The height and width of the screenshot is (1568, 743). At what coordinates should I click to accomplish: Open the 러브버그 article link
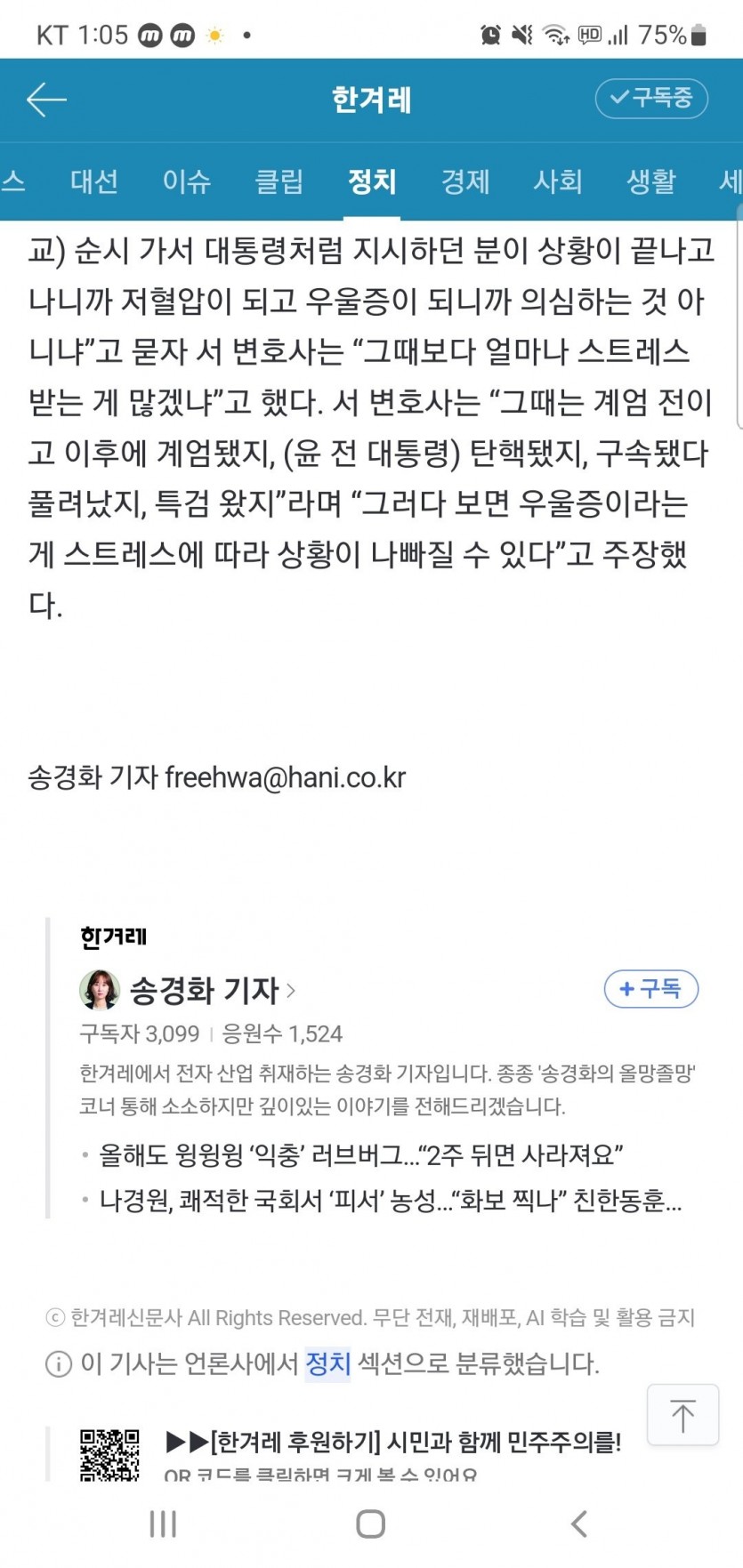[360, 1155]
